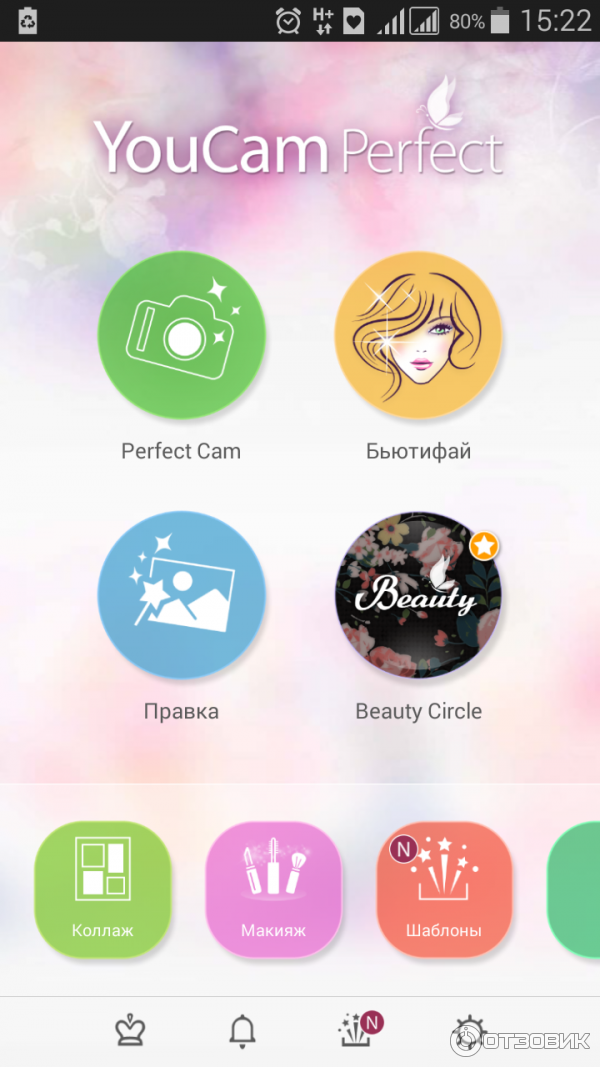Open settings gear icon
The width and height of the screenshot is (600, 1067).
(470, 1031)
